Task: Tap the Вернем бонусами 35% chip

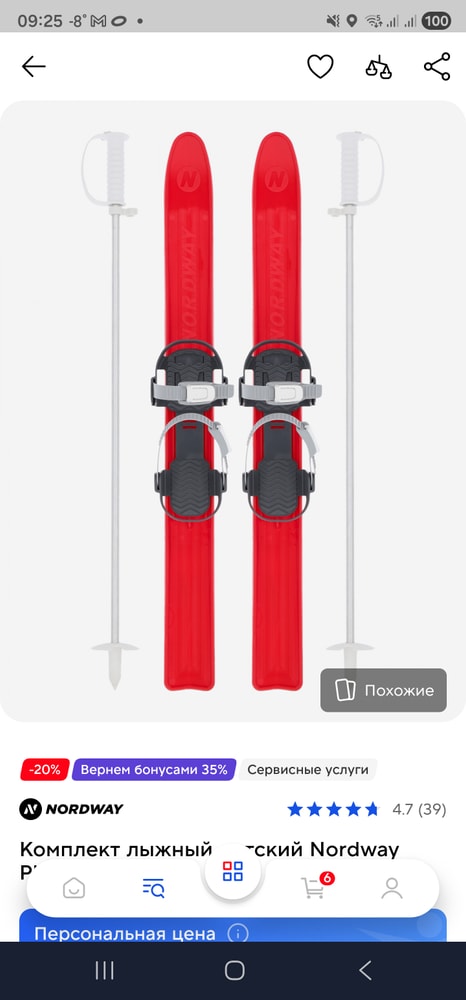Action: tap(154, 769)
